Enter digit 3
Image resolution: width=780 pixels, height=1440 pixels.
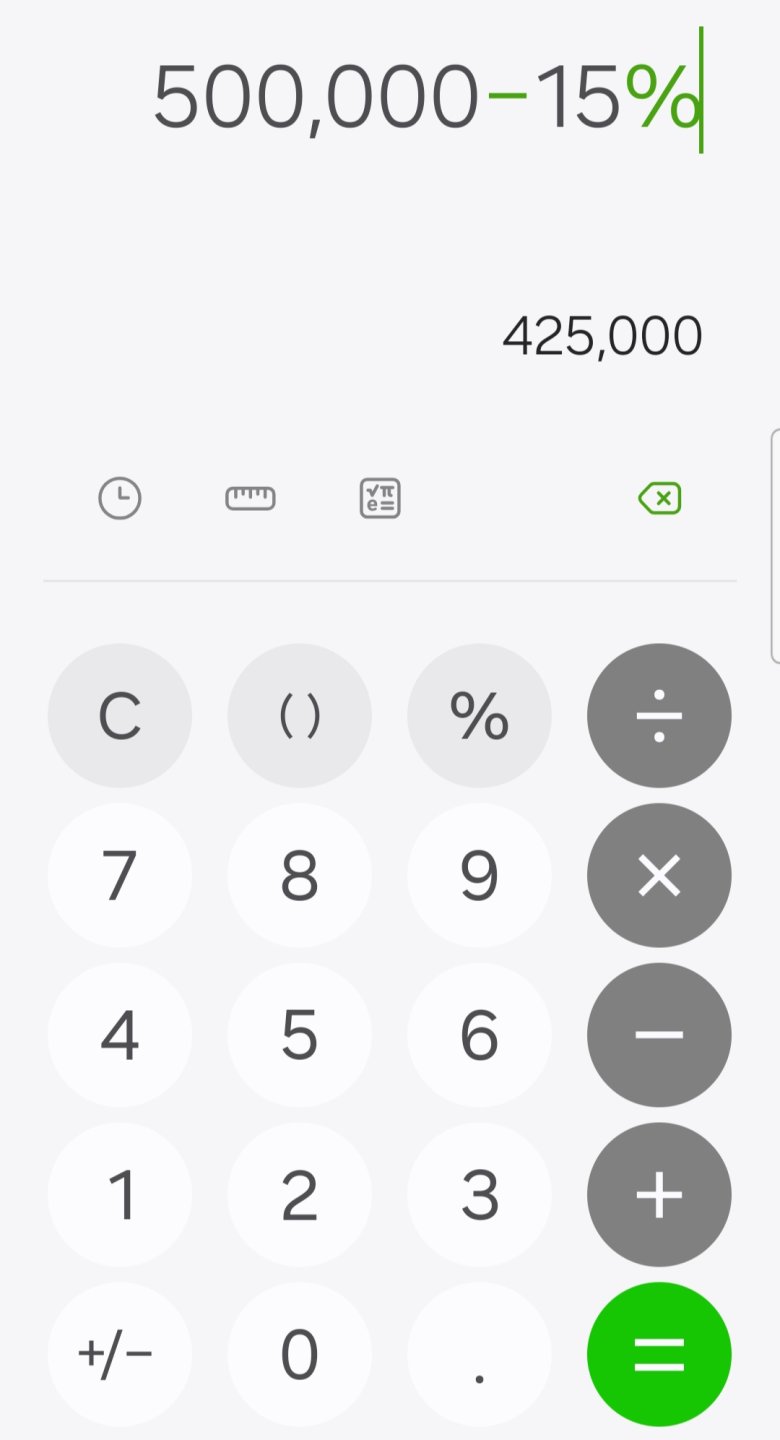[480, 1195]
